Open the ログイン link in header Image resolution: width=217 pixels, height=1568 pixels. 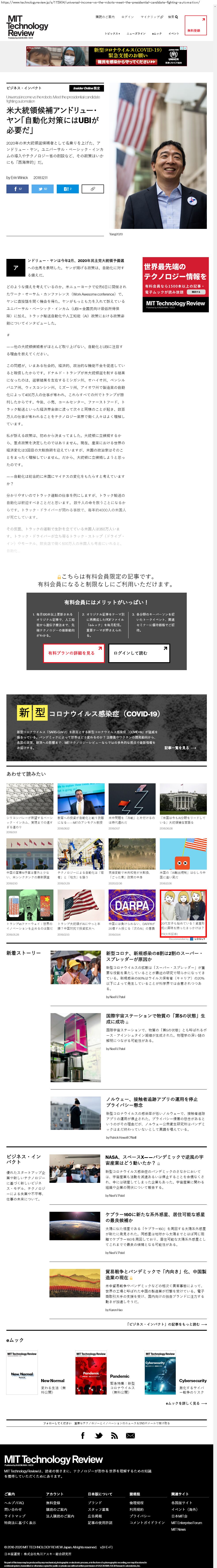(127, 17)
